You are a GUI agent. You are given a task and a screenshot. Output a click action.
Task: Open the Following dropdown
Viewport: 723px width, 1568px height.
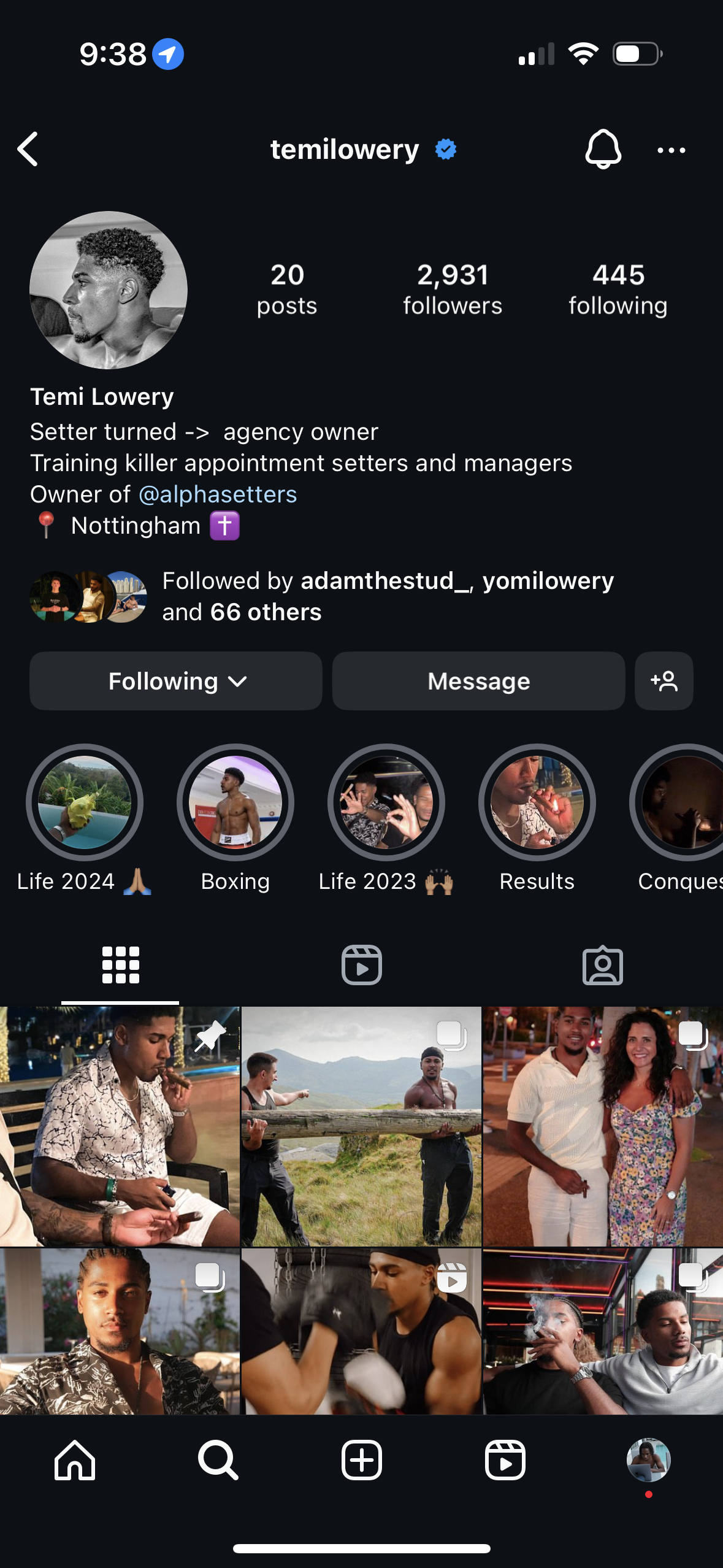(176, 681)
